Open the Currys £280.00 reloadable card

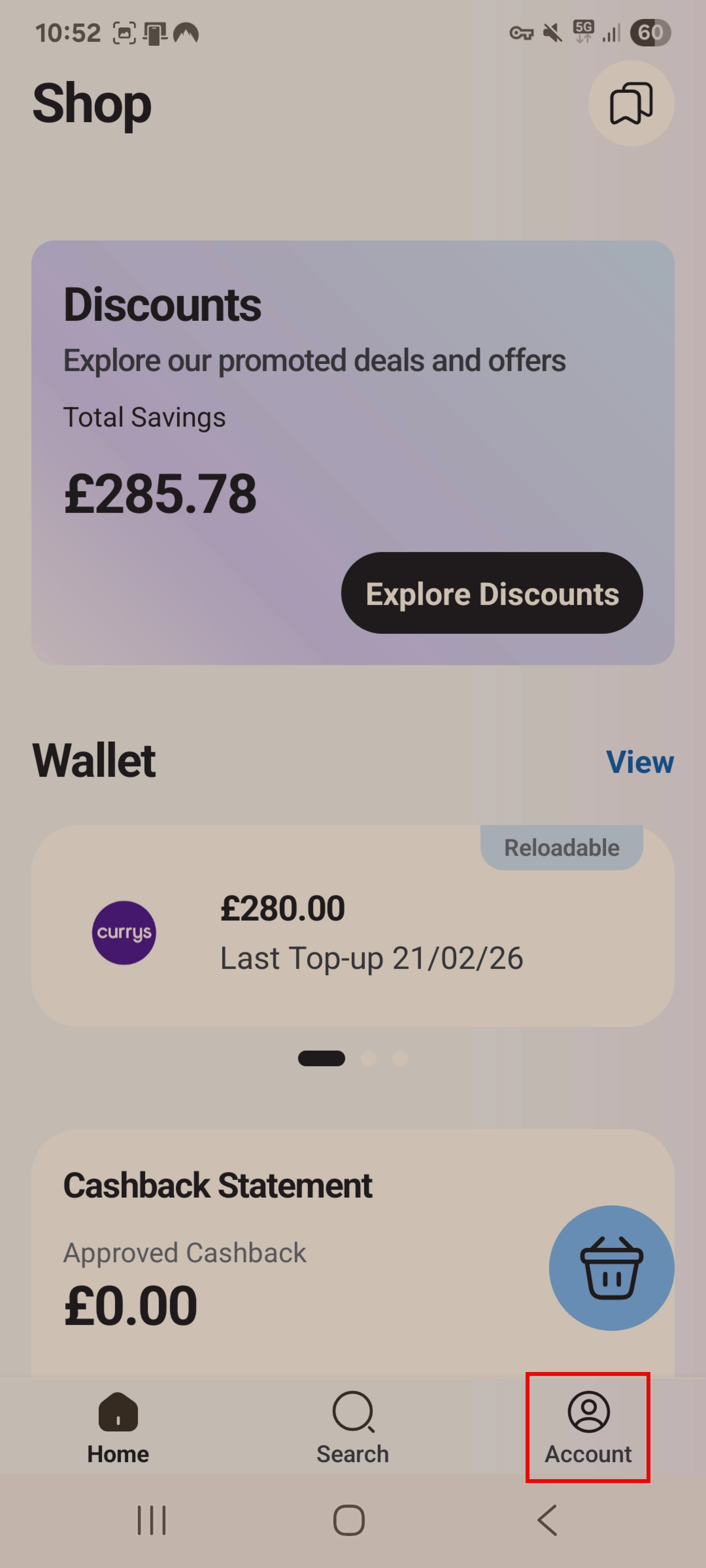[352, 926]
